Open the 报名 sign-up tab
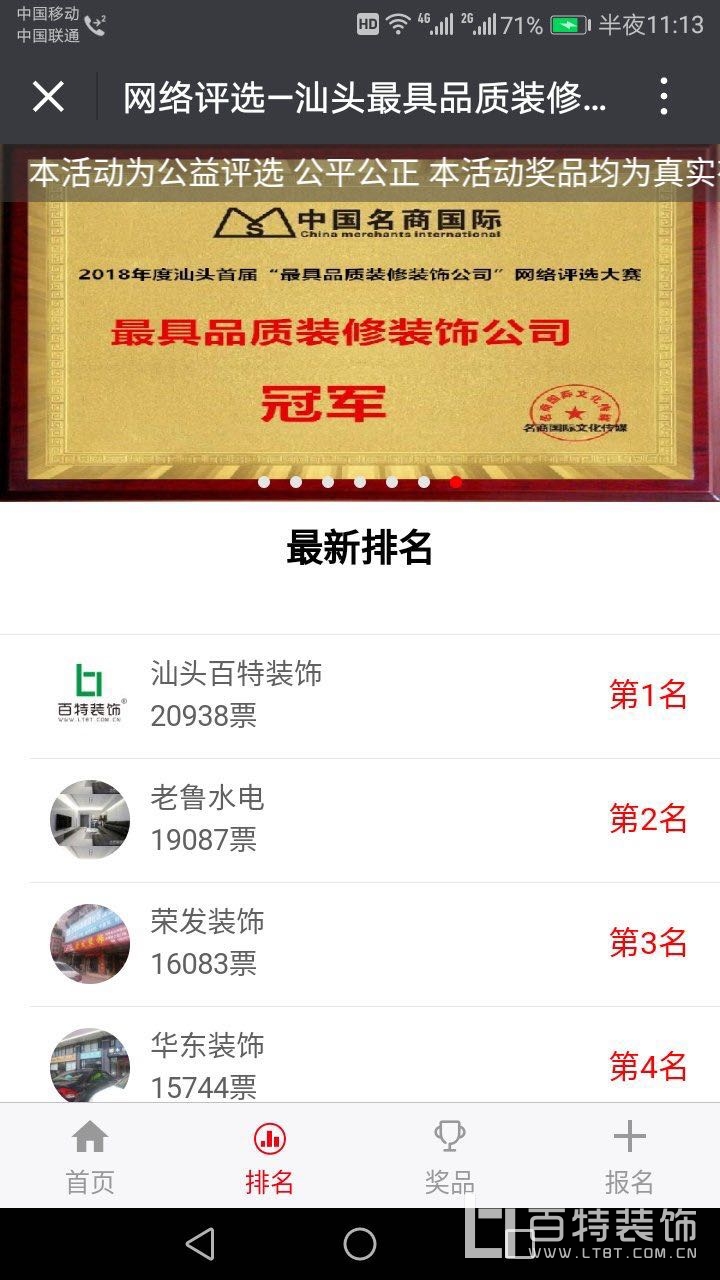This screenshot has width=720, height=1280. (629, 1157)
